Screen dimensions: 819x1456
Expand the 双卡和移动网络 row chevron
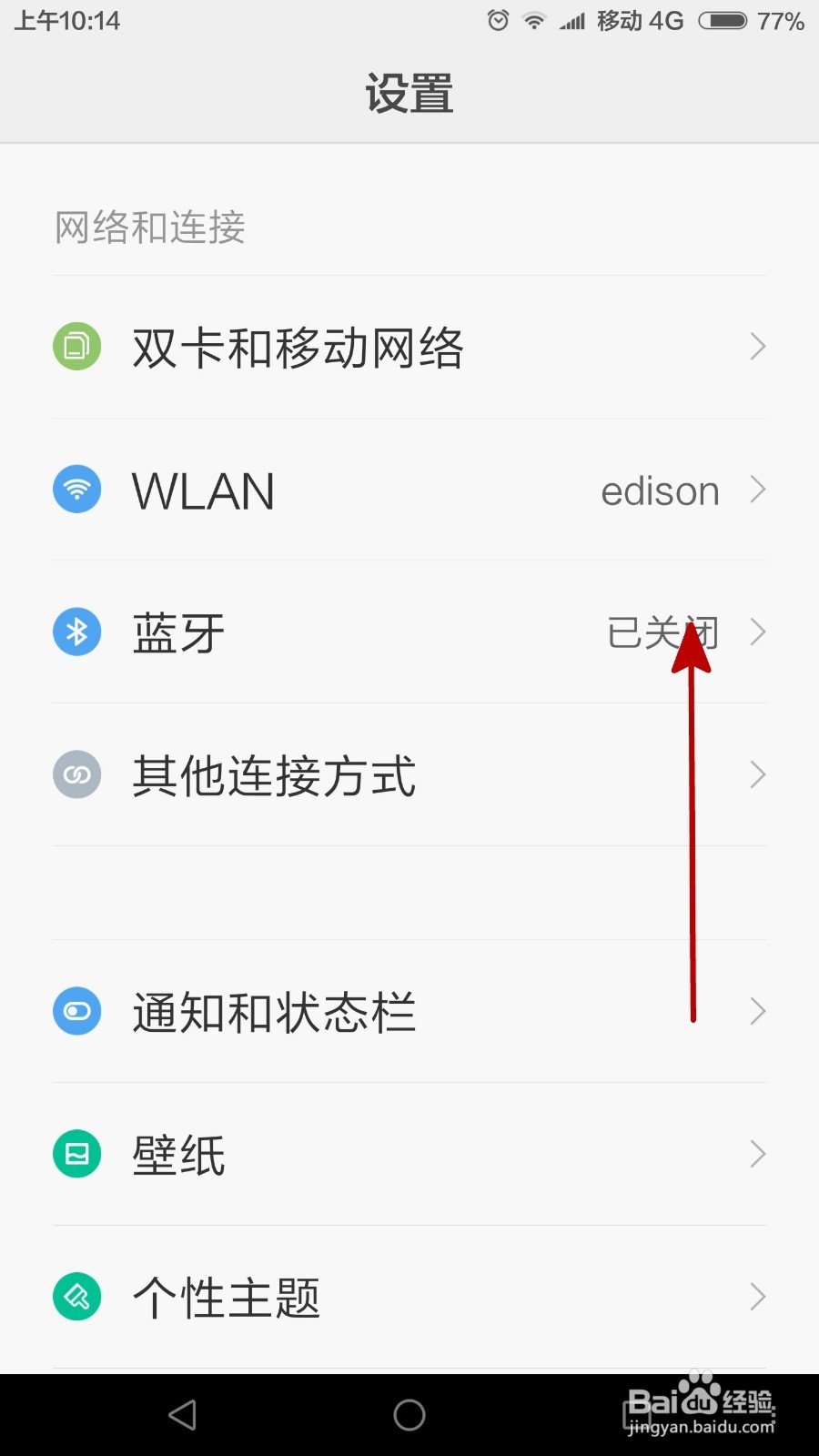tap(758, 346)
